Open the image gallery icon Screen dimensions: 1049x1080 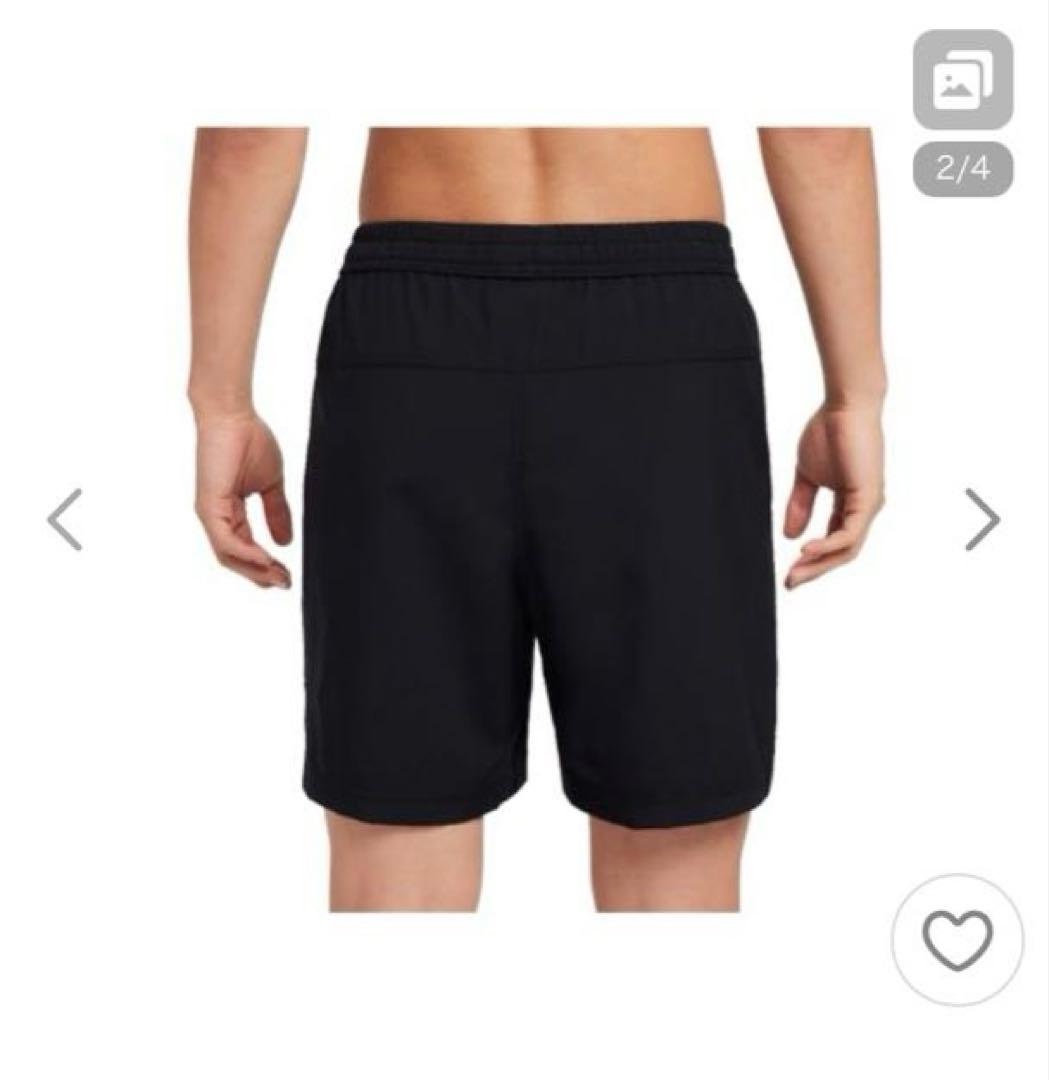963,79
